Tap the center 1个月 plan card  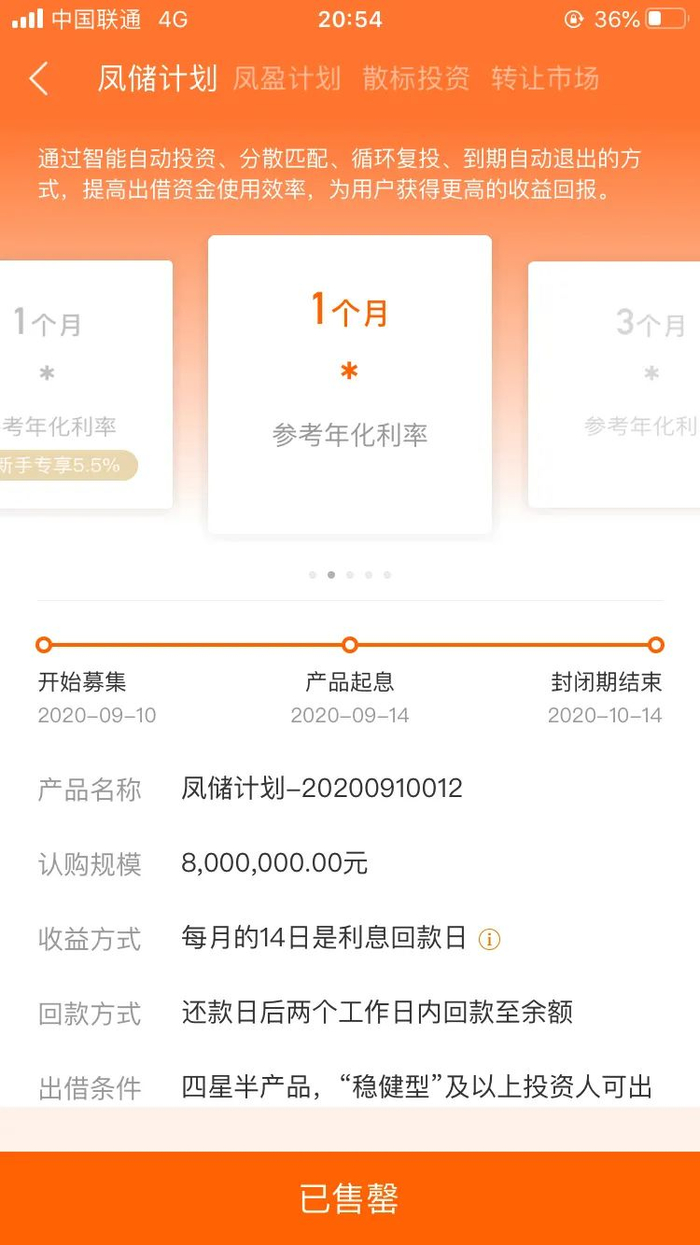click(350, 385)
